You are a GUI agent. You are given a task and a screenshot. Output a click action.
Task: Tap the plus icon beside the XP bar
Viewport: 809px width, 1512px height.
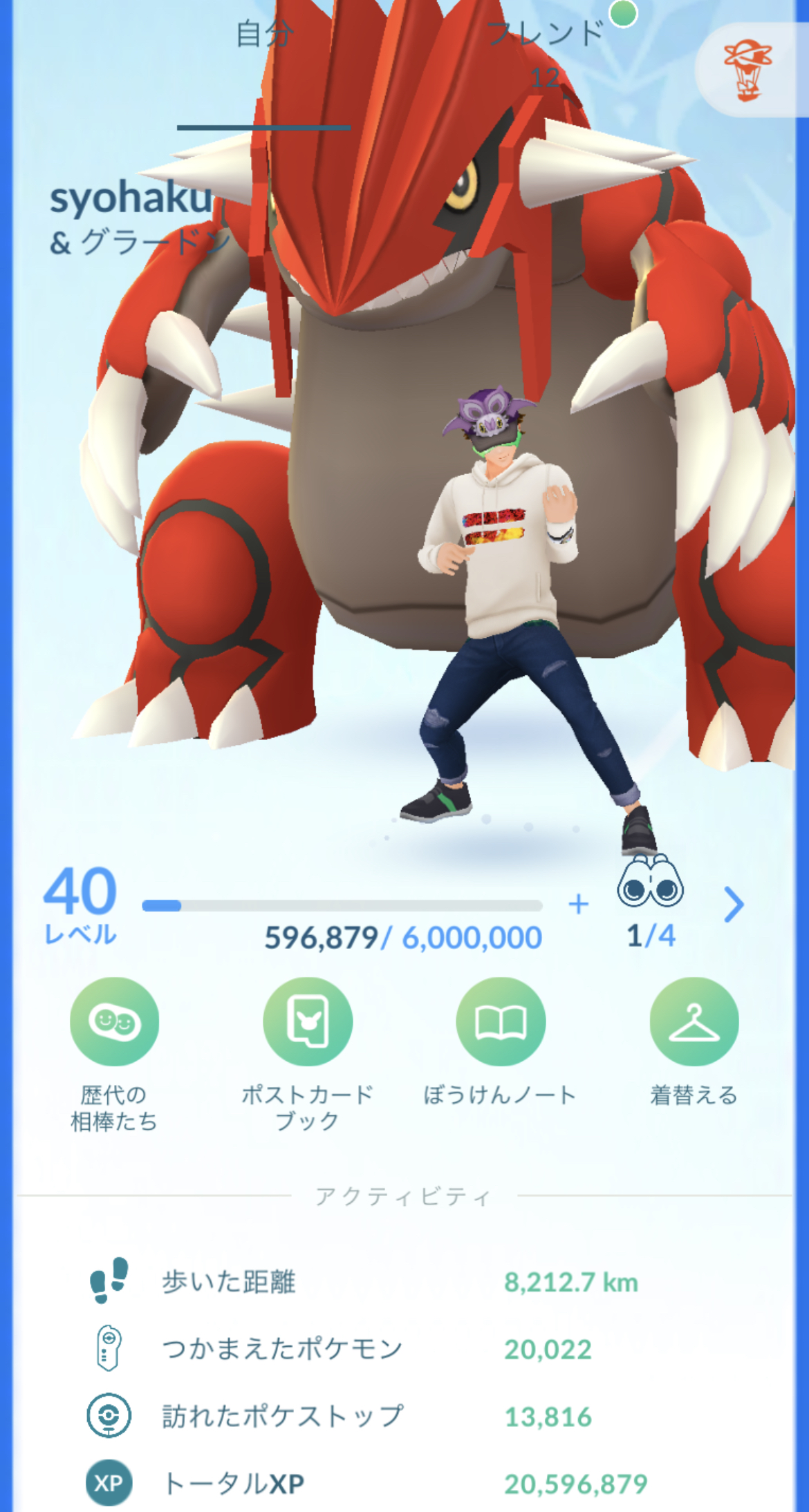(578, 904)
